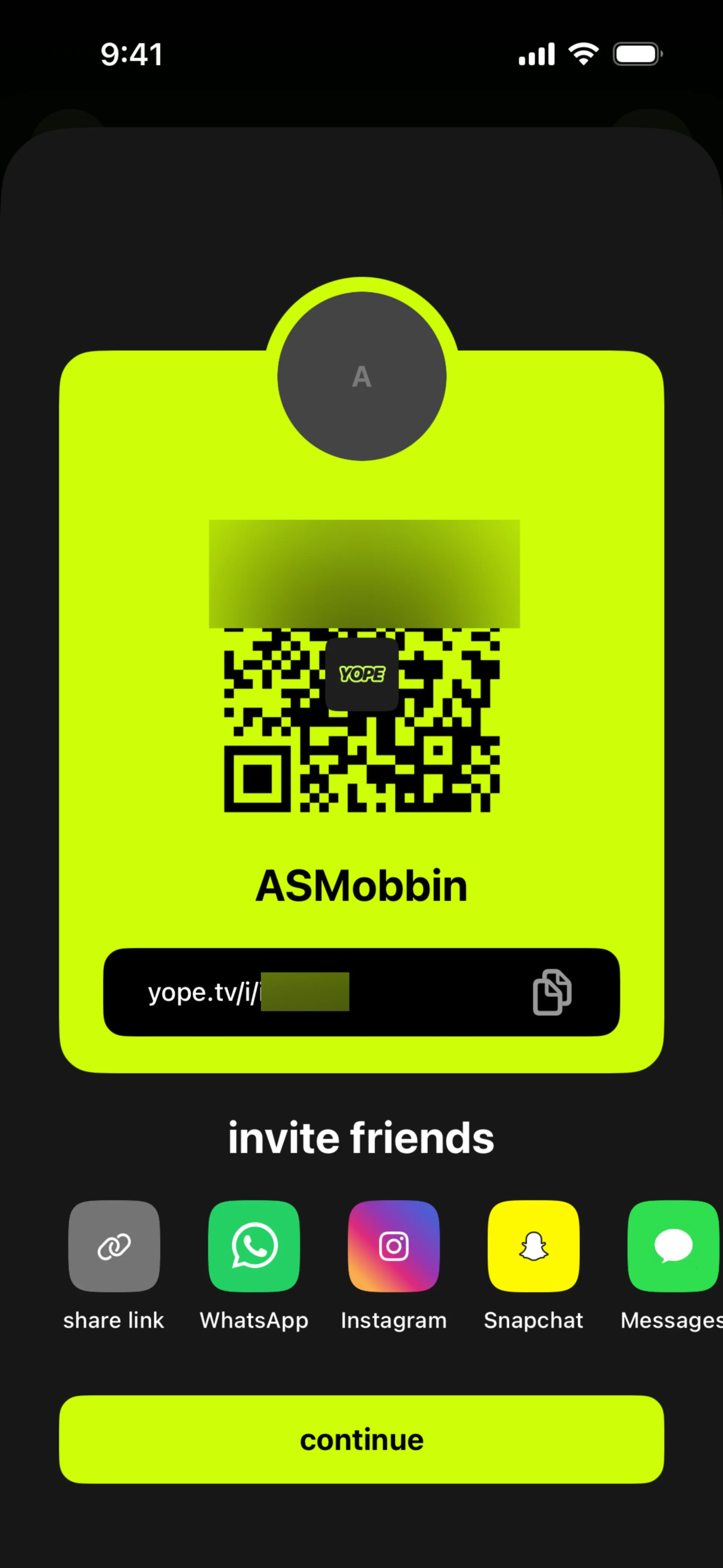Share invite on Instagram
Image resolution: width=723 pixels, height=1568 pixels.
pos(394,1246)
